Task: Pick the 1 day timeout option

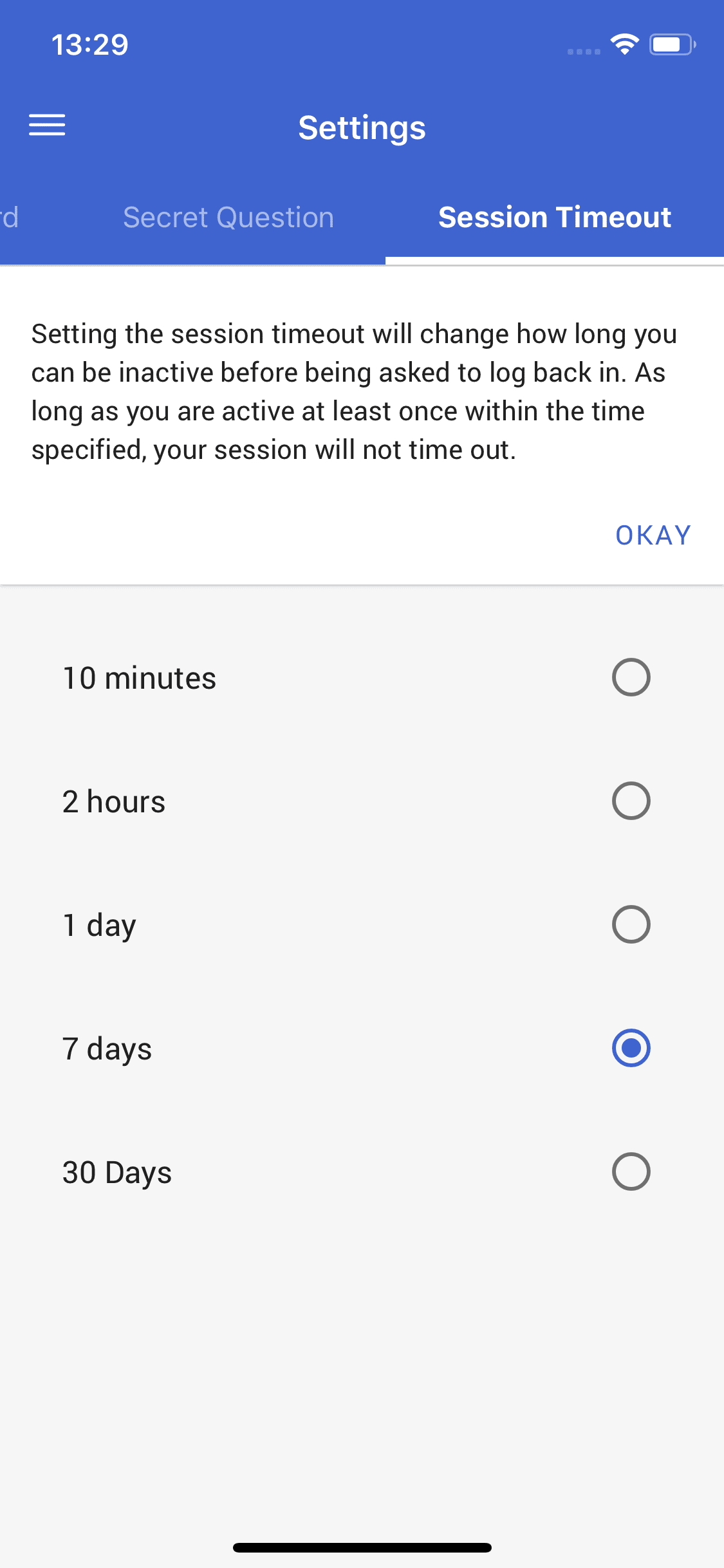Action: (x=631, y=924)
